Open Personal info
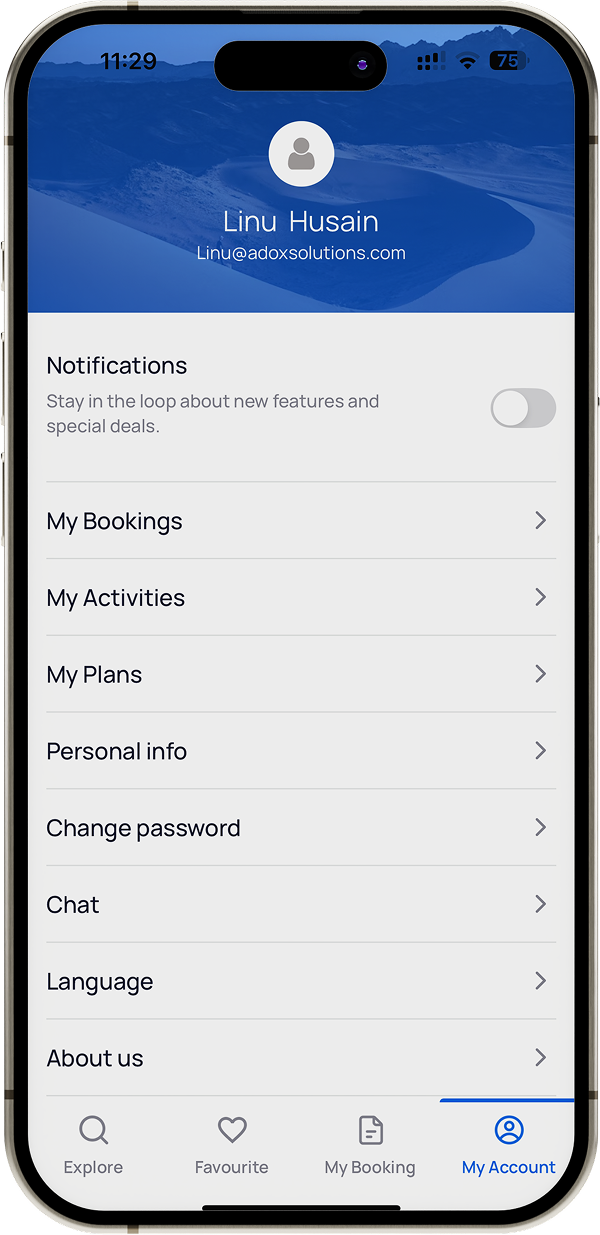The width and height of the screenshot is (600, 1235). click(301, 751)
